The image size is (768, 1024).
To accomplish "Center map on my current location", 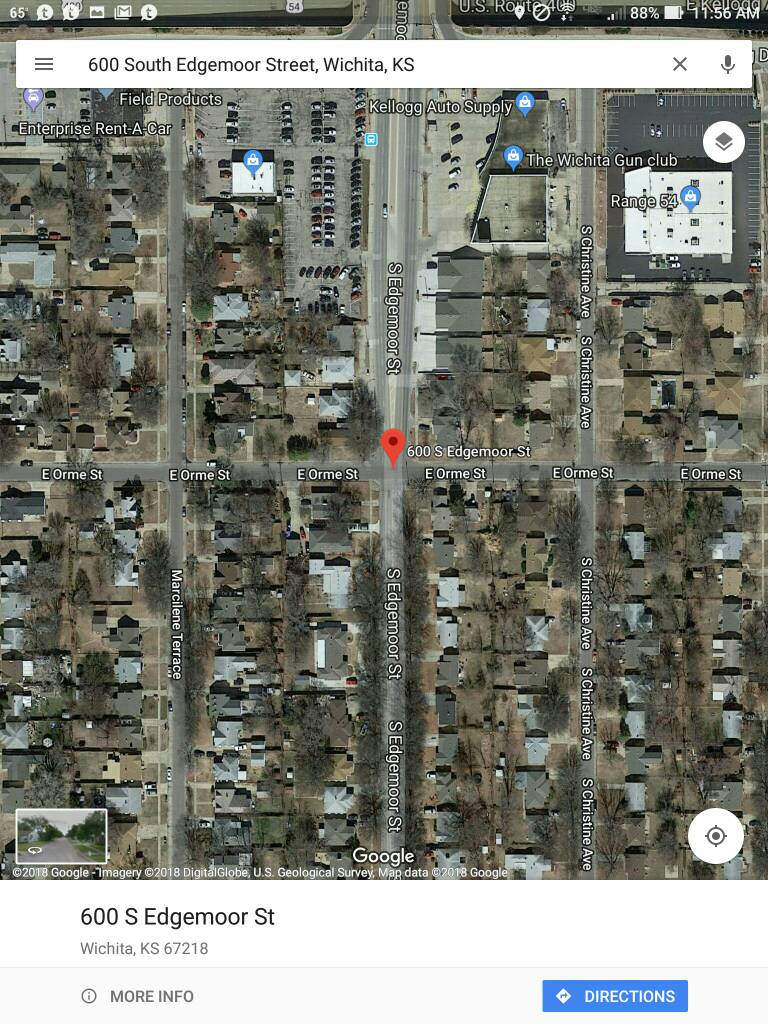I will click(x=716, y=836).
